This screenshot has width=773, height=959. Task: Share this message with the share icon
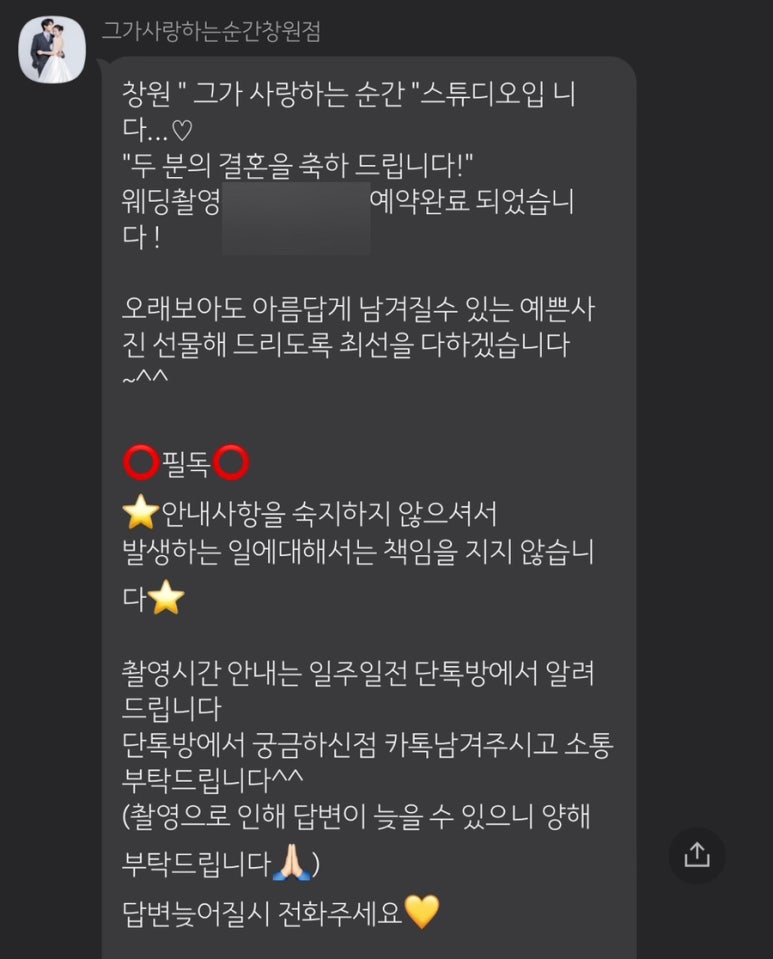click(x=697, y=855)
